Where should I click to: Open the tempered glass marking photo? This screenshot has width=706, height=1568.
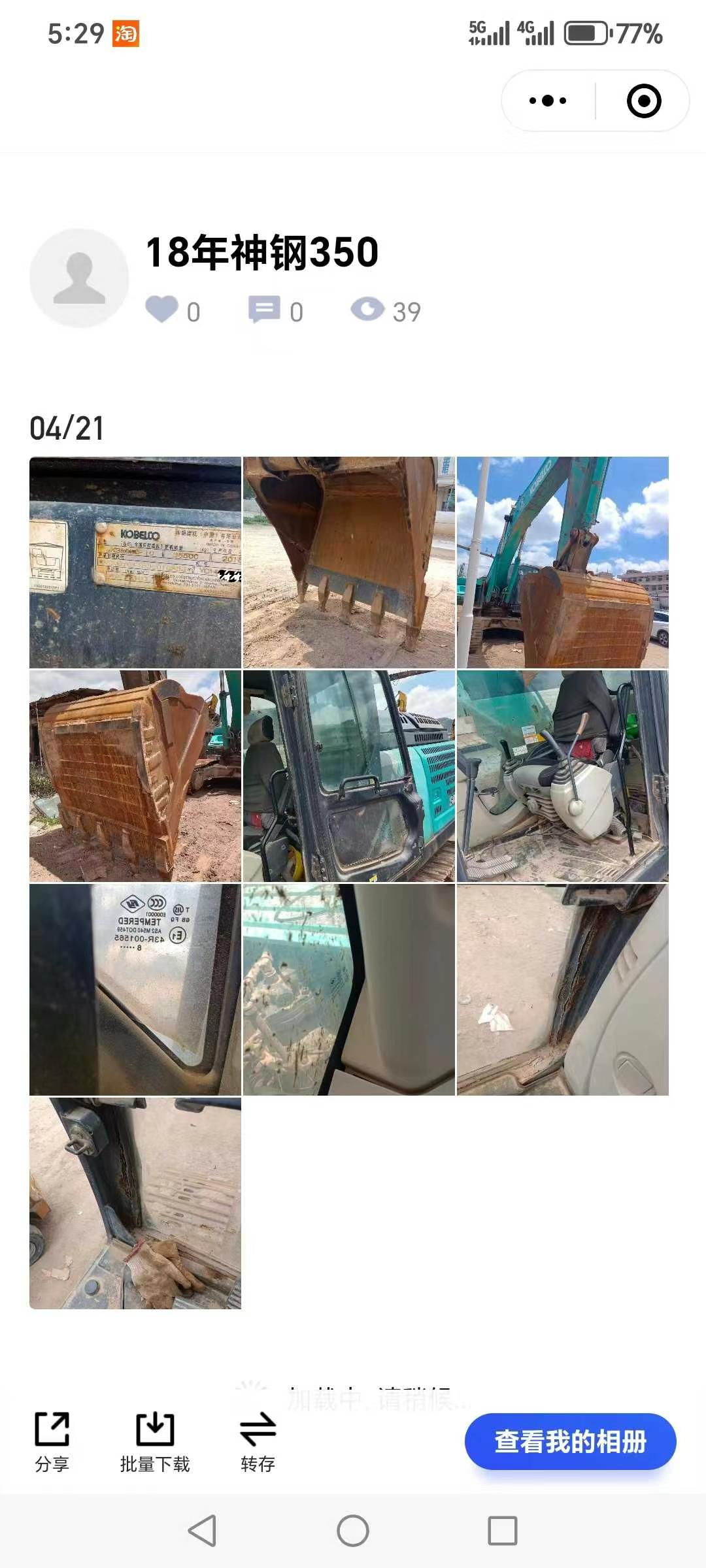coord(135,989)
